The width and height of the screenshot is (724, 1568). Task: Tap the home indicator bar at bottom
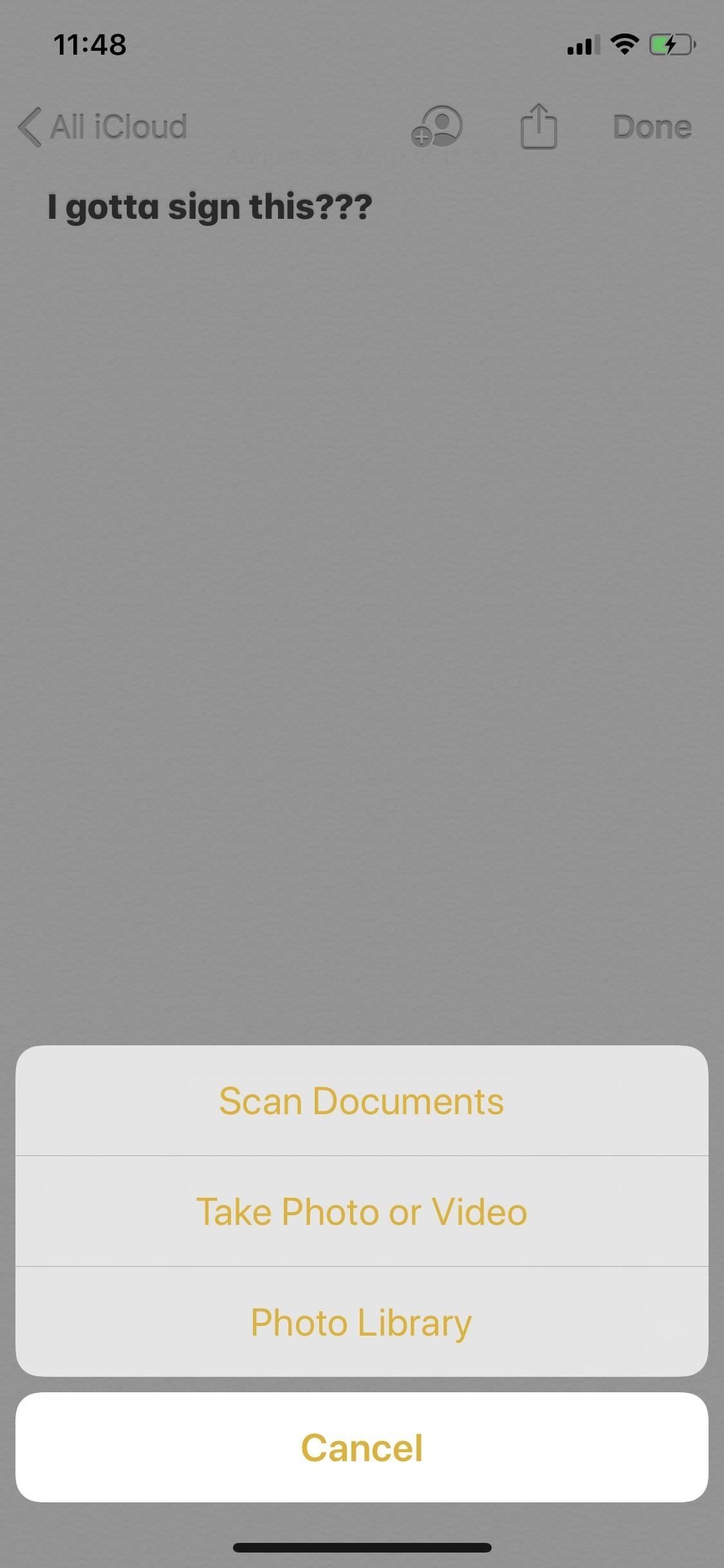click(x=362, y=1547)
